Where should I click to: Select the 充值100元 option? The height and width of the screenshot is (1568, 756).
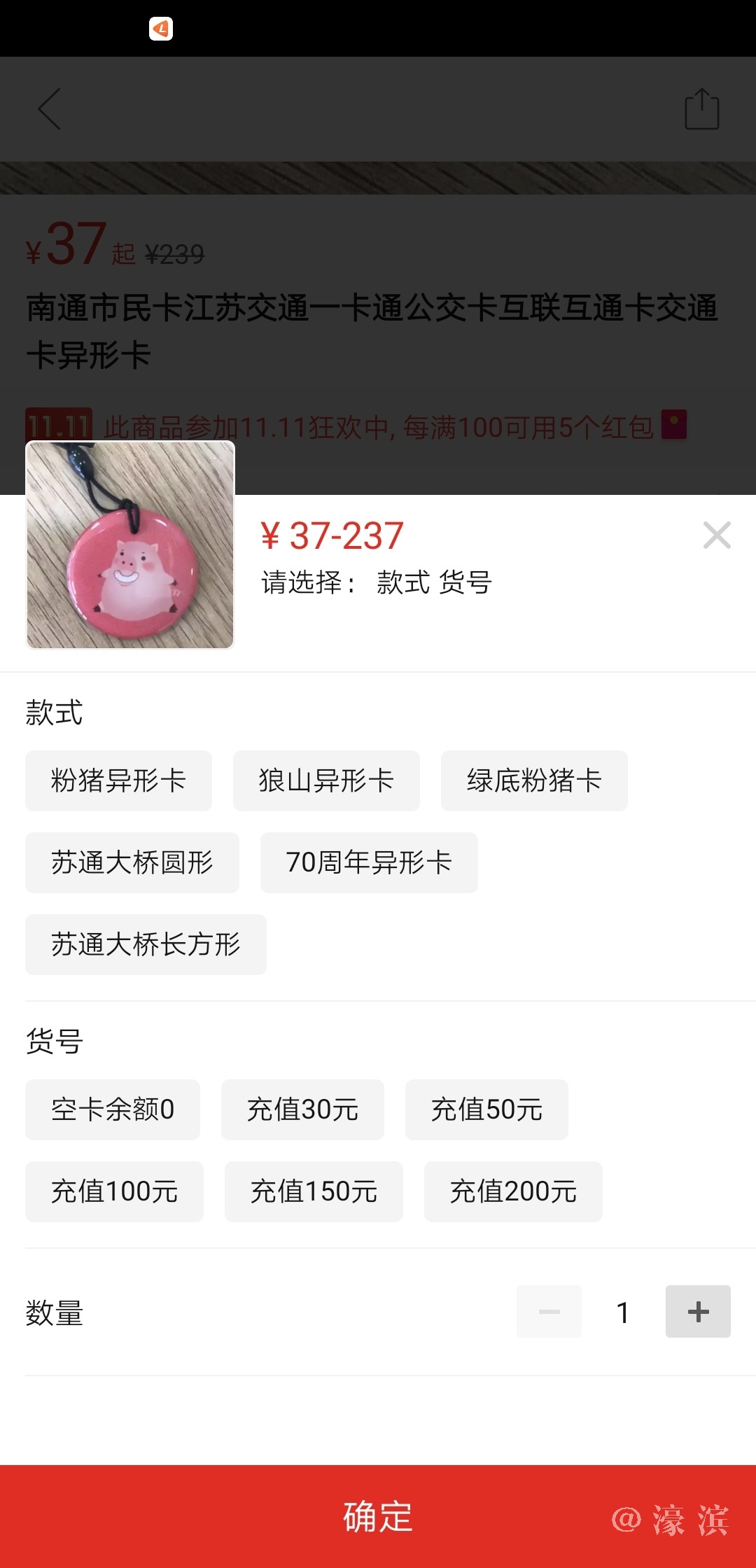point(114,1191)
